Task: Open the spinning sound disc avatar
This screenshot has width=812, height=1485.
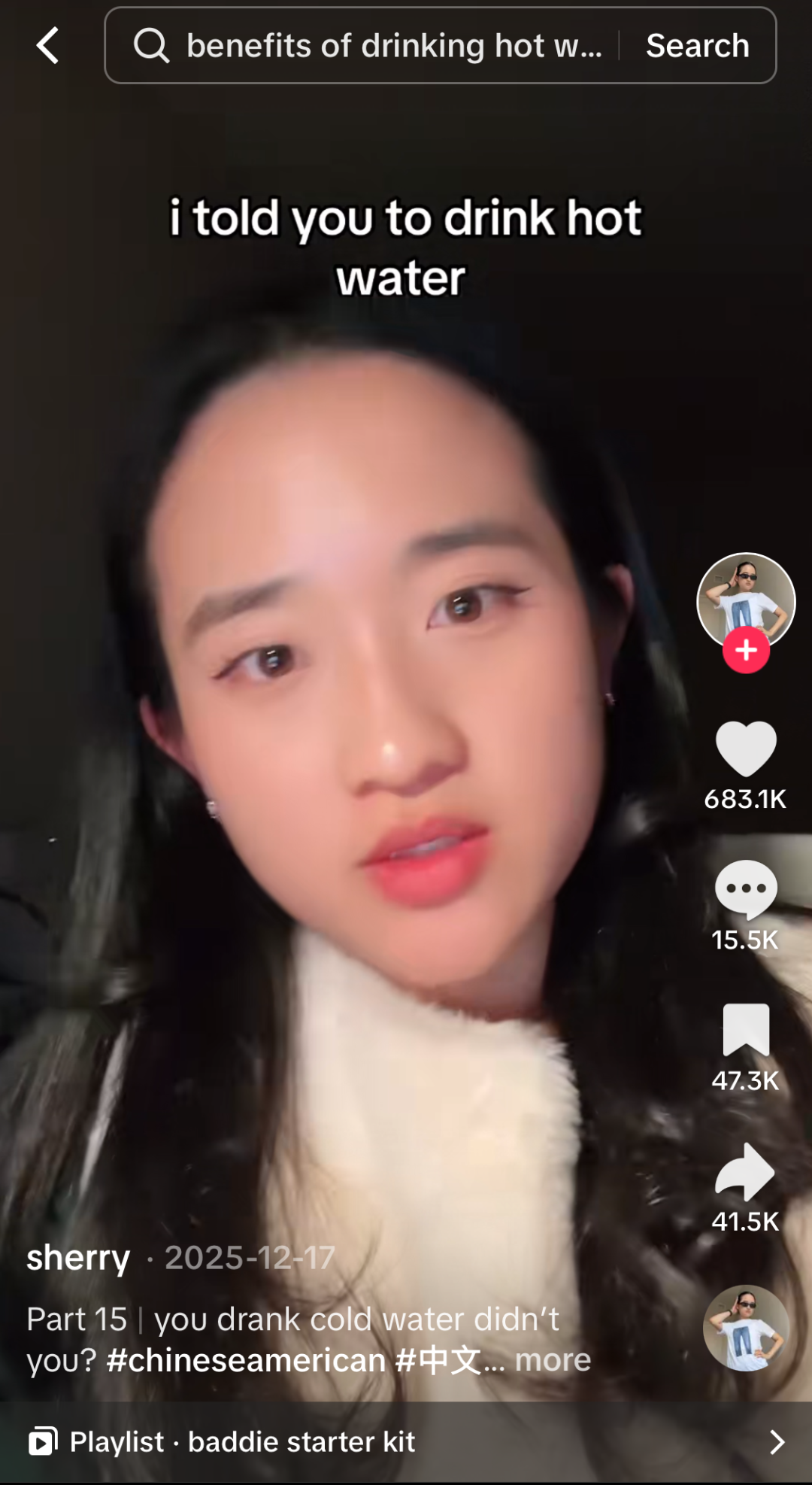Action: [x=746, y=1327]
